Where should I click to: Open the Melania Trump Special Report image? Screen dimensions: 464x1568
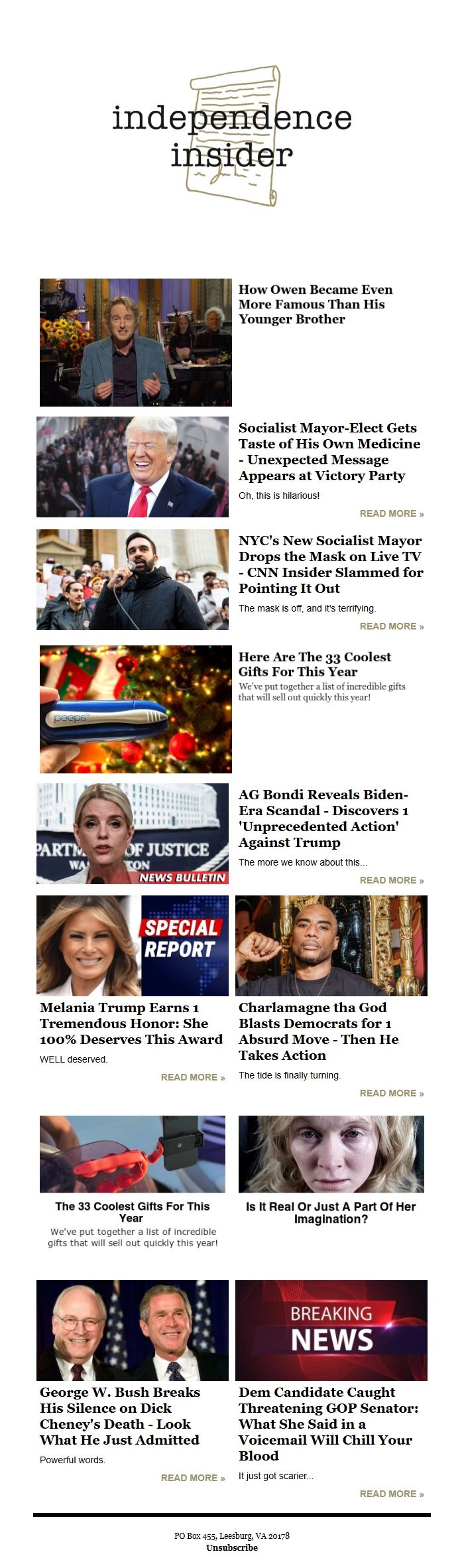pos(133,945)
